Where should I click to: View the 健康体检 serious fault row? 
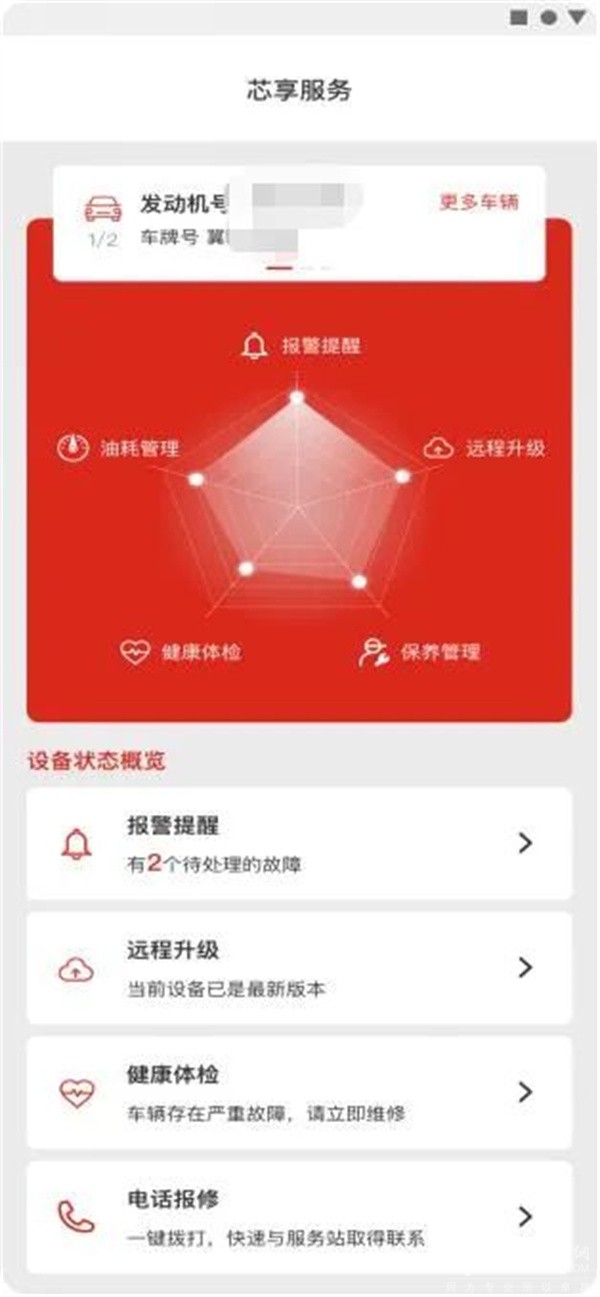tap(299, 1092)
